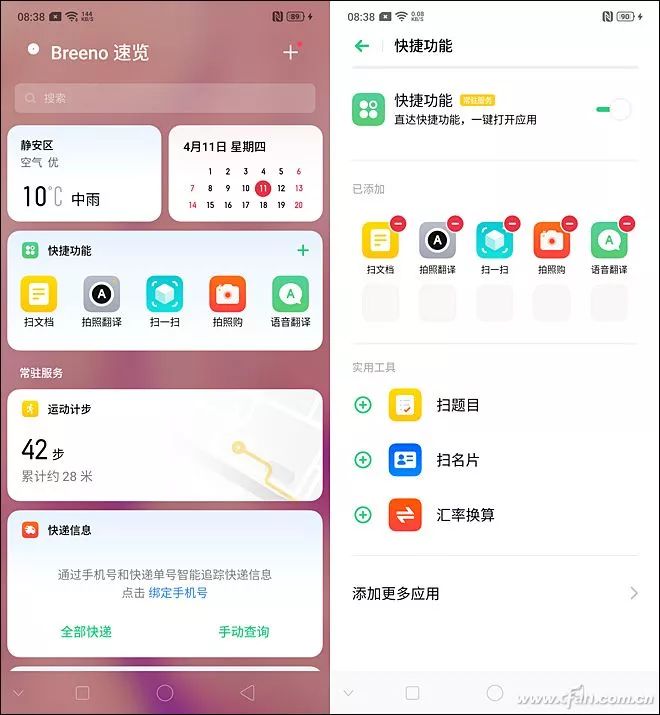The width and height of the screenshot is (660, 715).
Task: Remove 拍照购 from the added shortcuts
Action: click(x=570, y=224)
